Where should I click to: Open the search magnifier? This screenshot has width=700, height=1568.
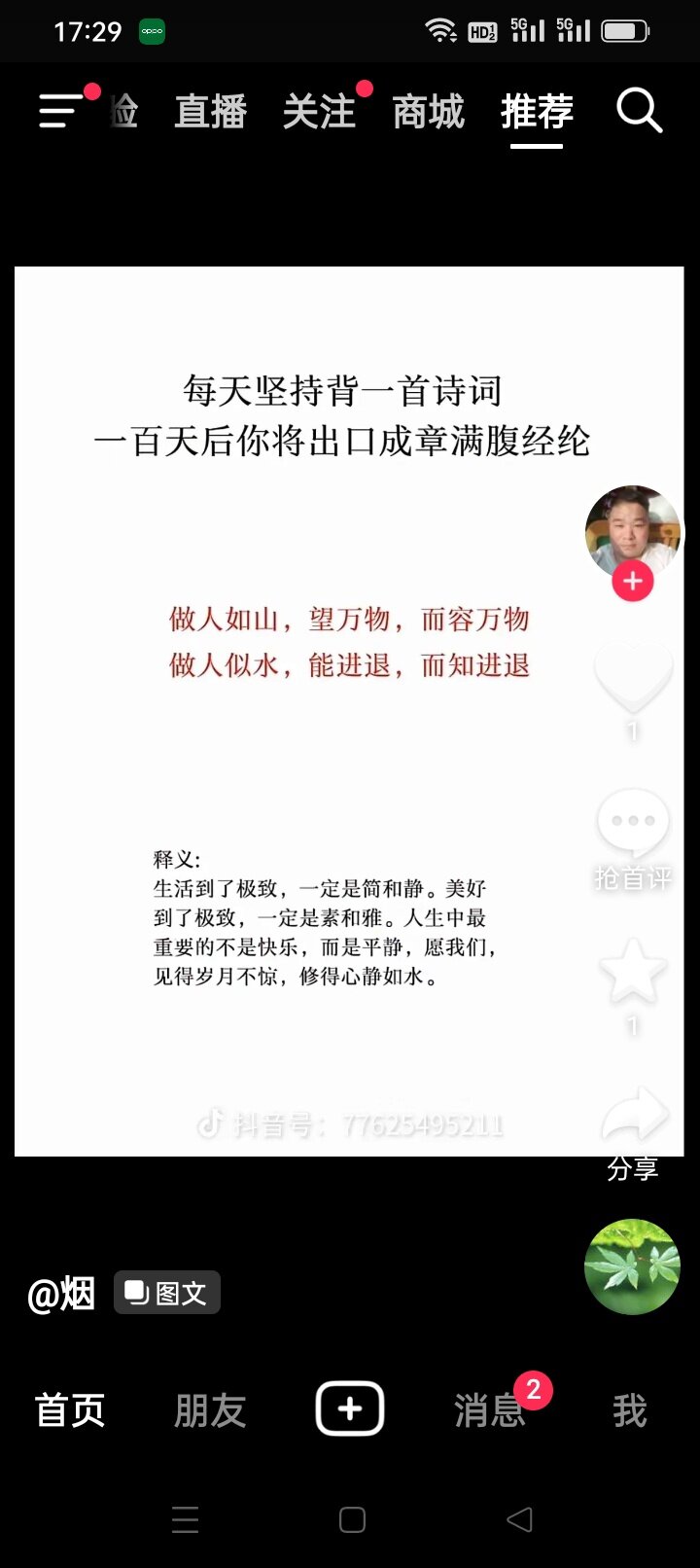pos(639,111)
